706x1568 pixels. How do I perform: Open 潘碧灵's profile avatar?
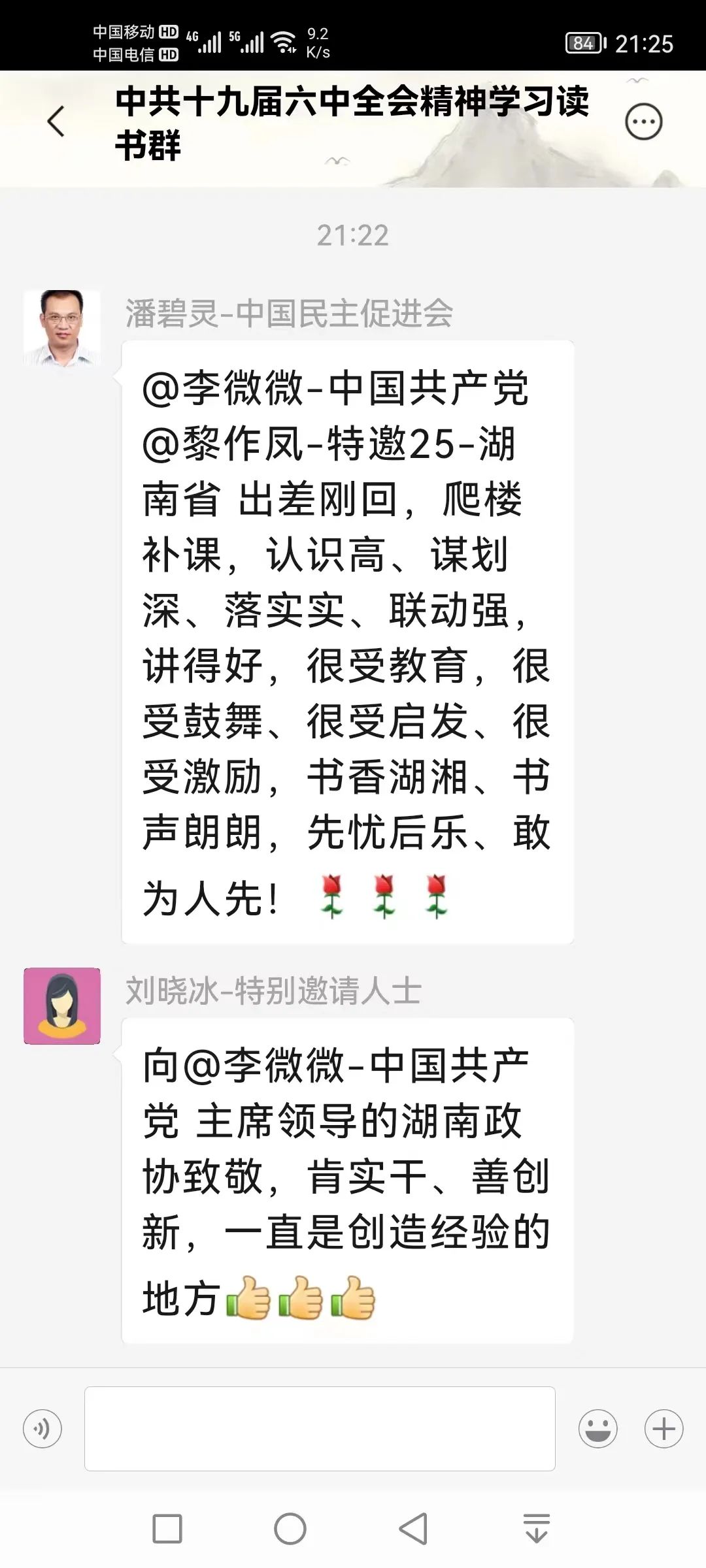tap(62, 328)
